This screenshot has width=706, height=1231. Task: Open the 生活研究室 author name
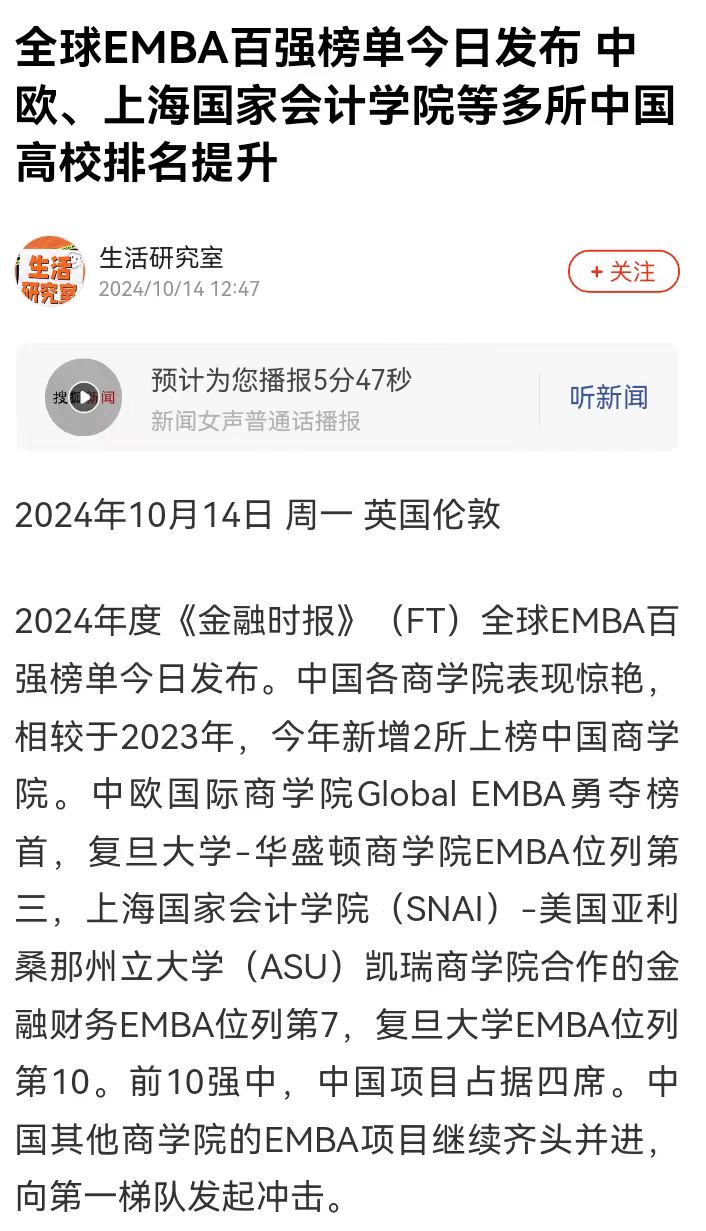[161, 257]
